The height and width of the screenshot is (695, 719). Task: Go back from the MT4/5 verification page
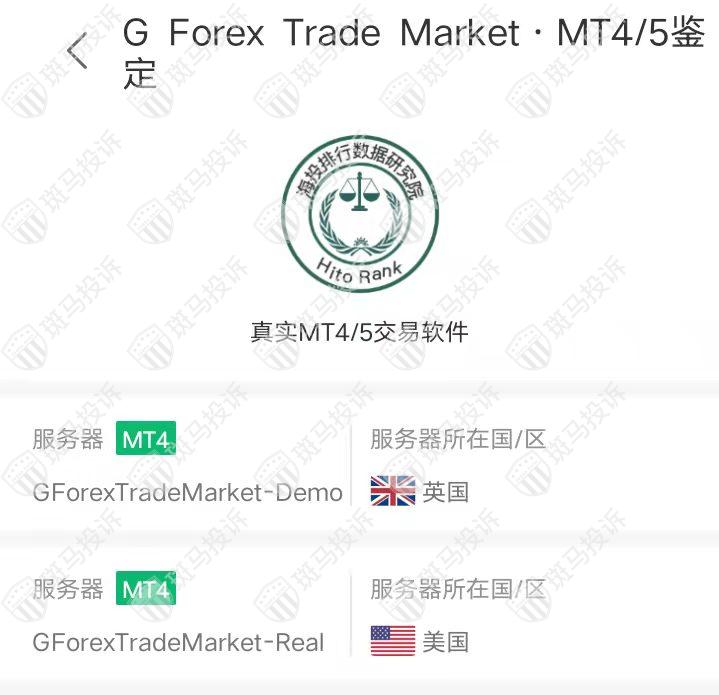click(77, 51)
